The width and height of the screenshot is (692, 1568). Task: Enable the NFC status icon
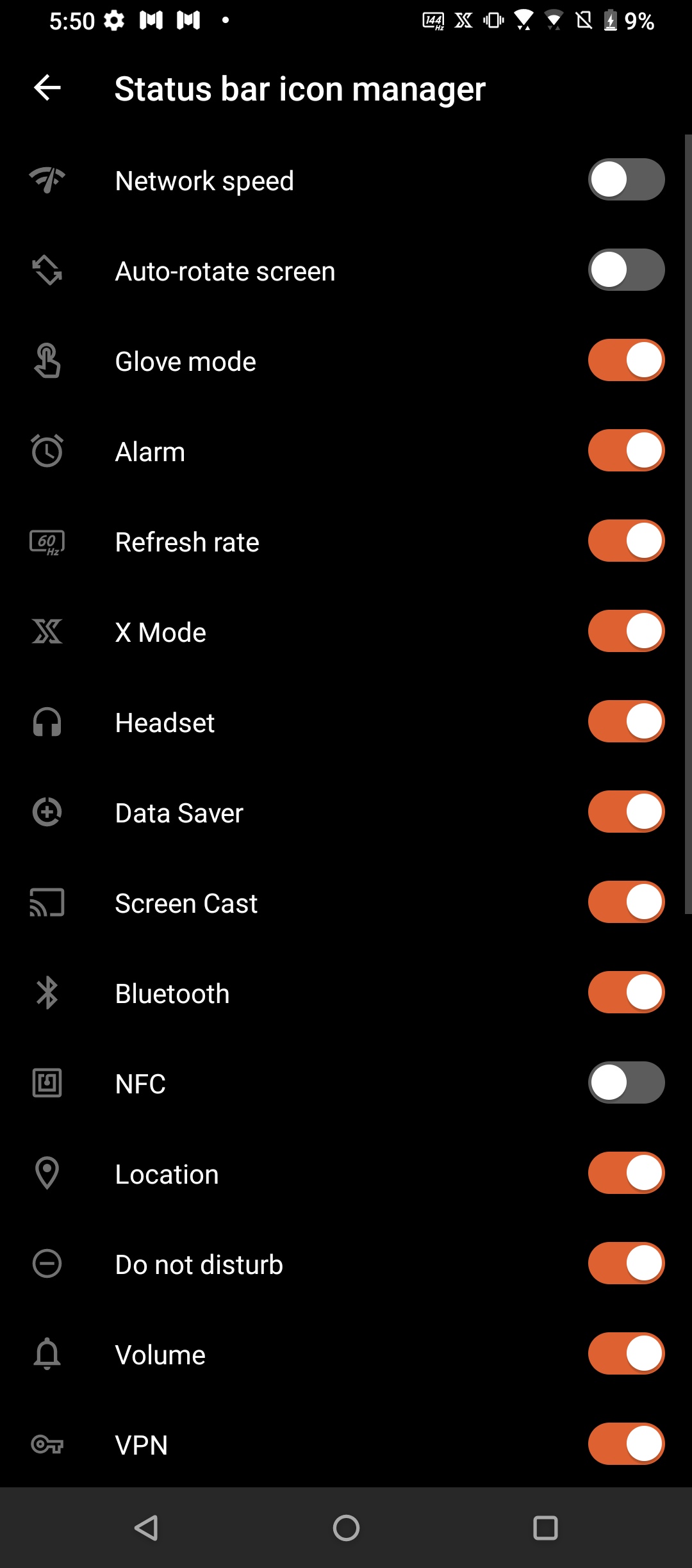pyautogui.click(x=626, y=1082)
